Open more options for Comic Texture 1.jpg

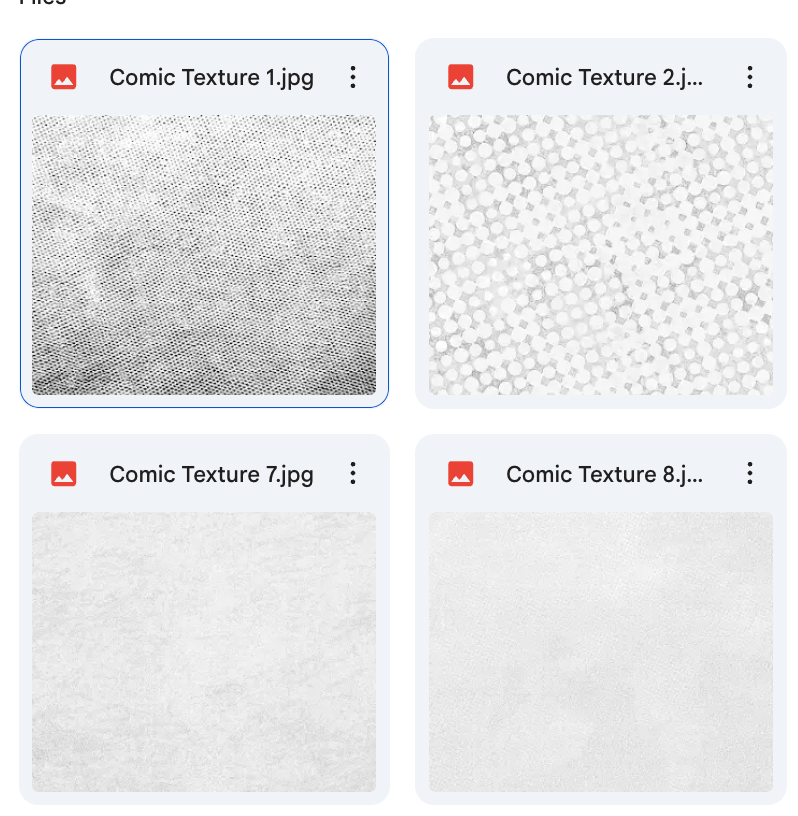(x=352, y=77)
